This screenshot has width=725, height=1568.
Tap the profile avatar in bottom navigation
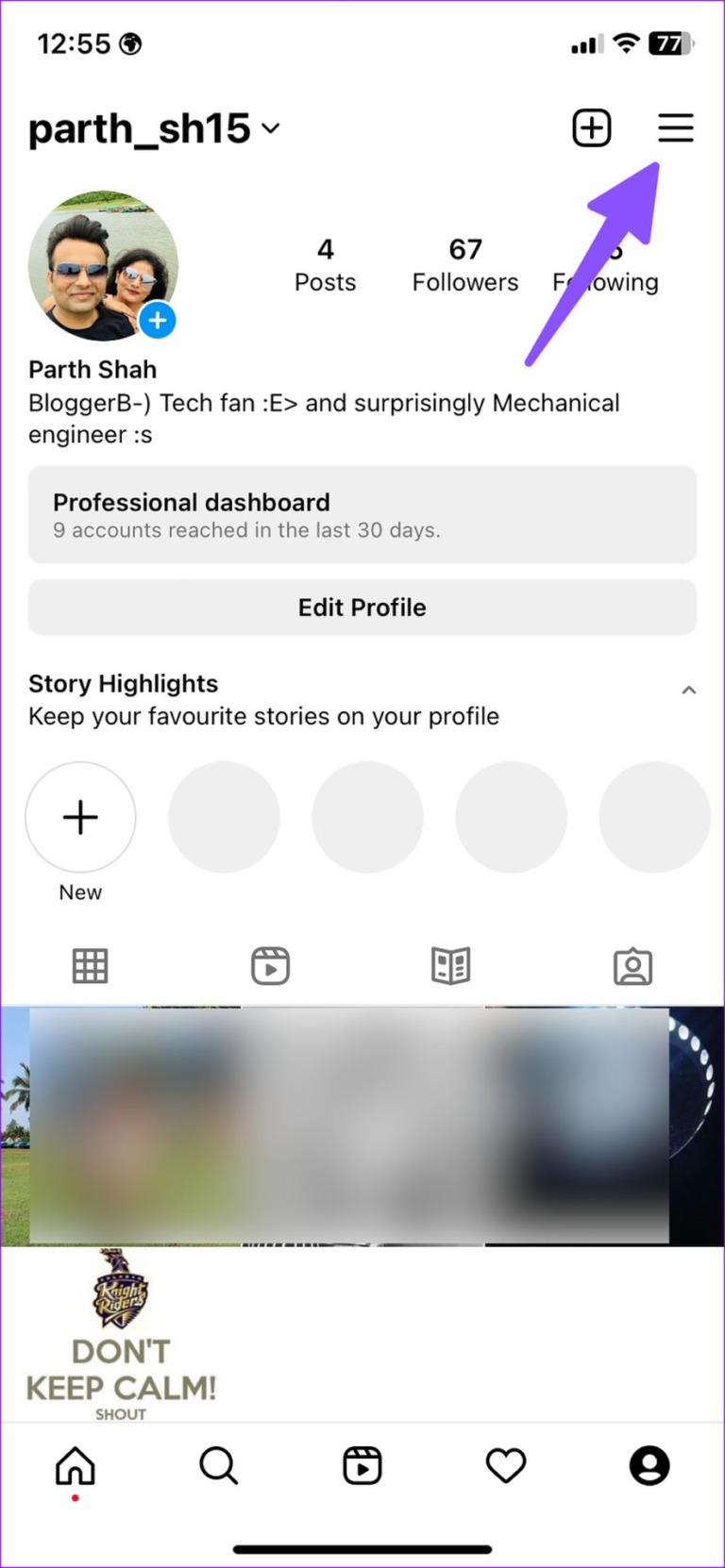[x=650, y=1465]
